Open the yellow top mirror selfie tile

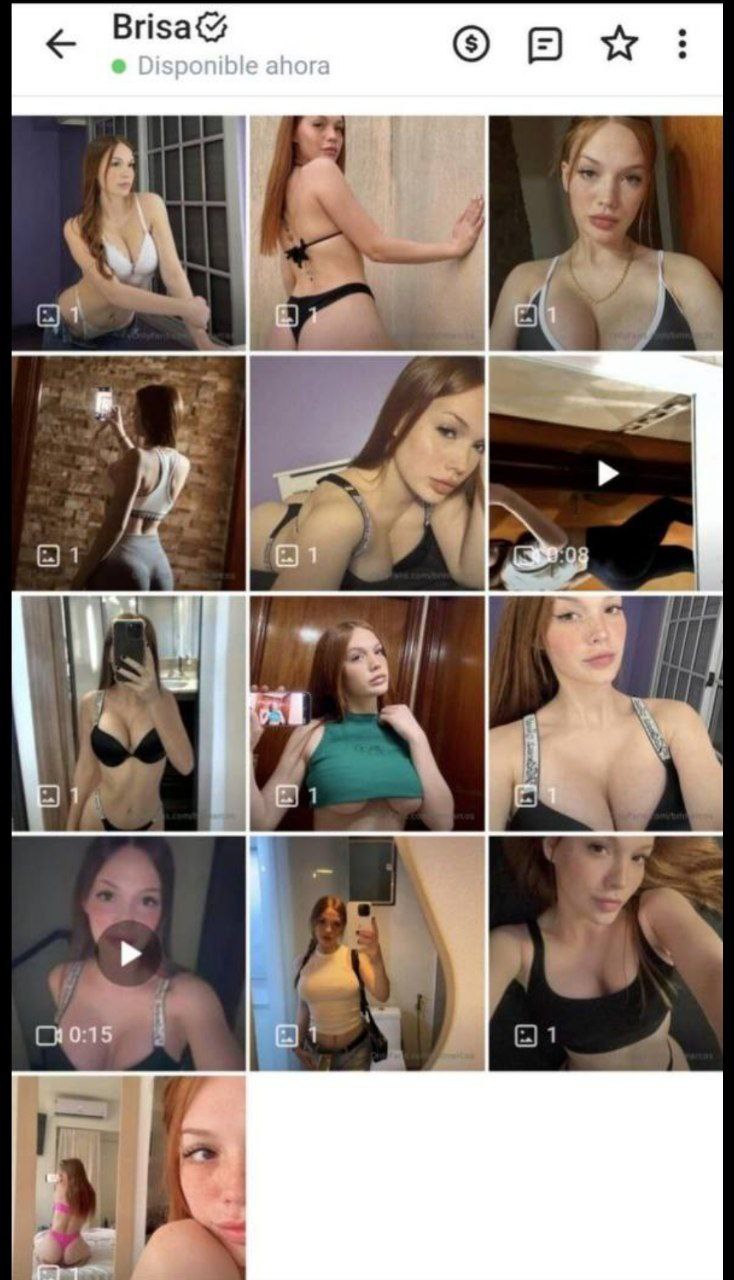(367, 953)
